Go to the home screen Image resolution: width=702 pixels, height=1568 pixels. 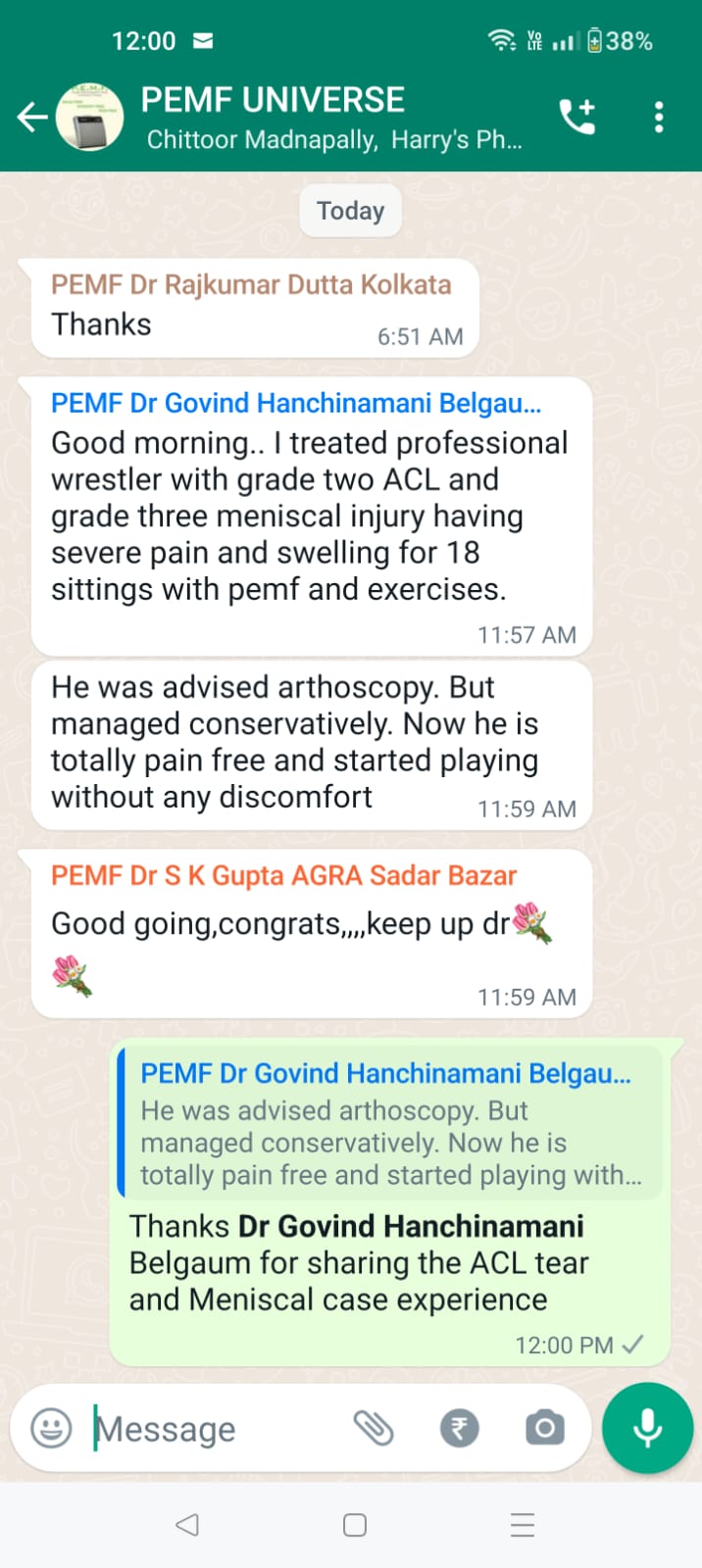pyautogui.click(x=355, y=1524)
